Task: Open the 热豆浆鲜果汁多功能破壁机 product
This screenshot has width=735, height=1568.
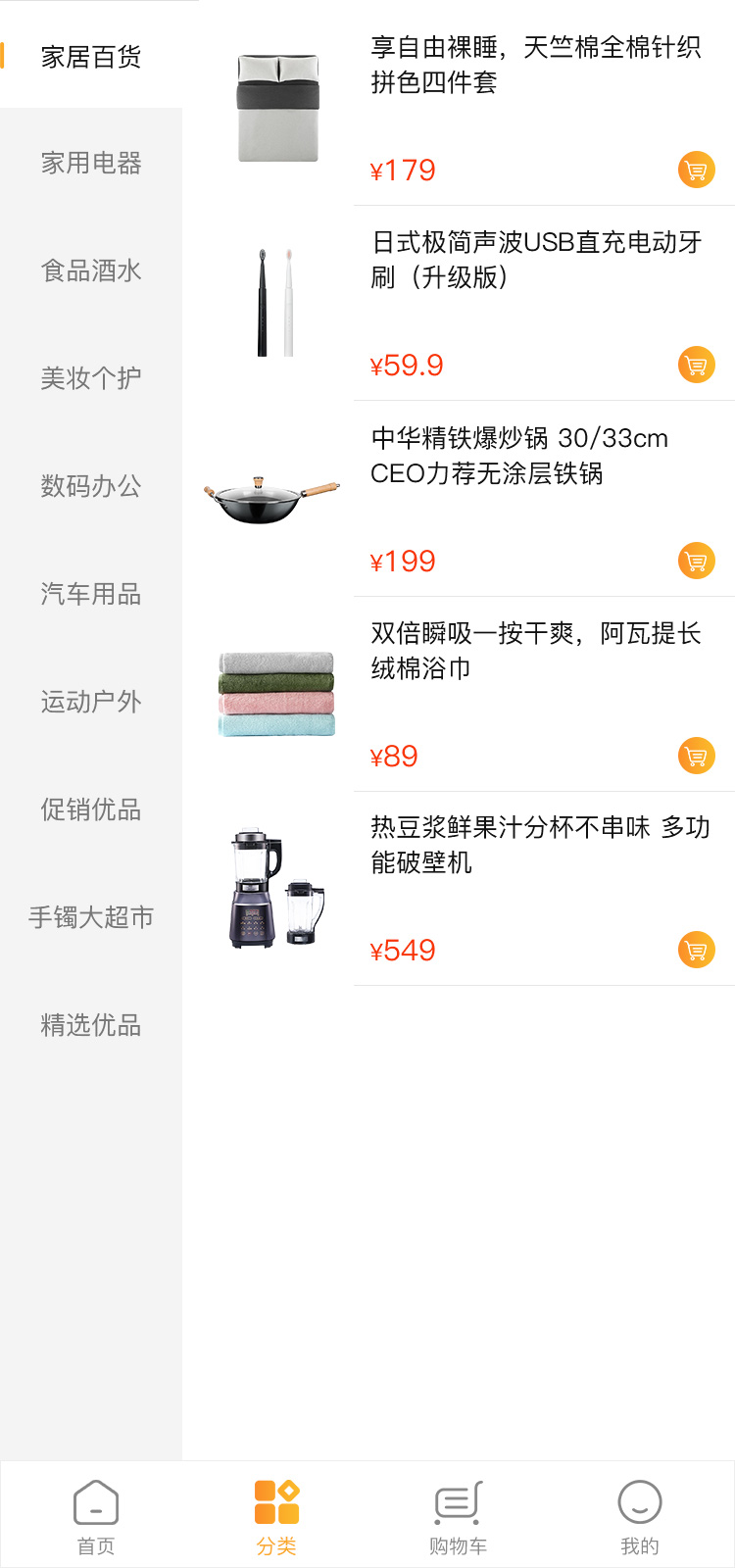Action: click(539, 845)
